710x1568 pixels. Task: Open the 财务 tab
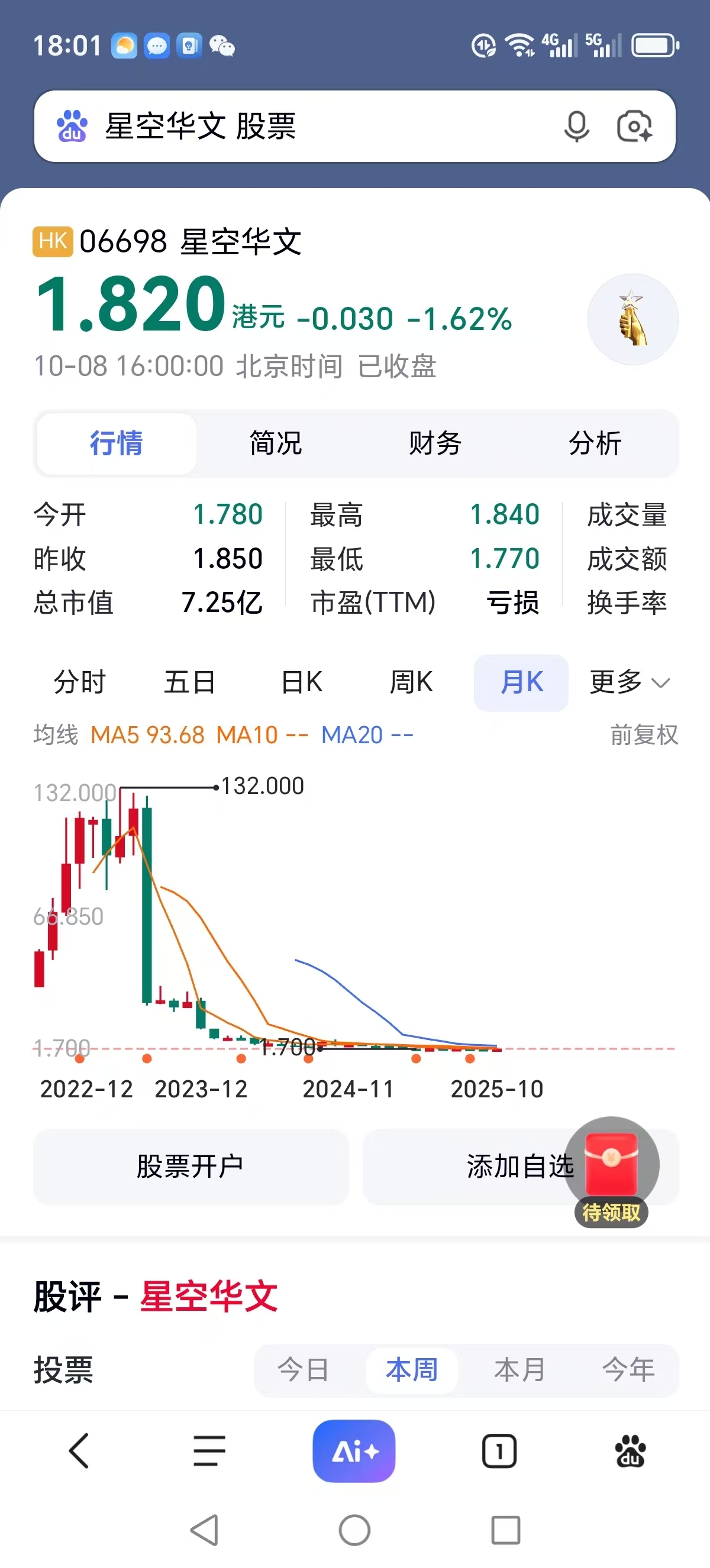pos(435,443)
